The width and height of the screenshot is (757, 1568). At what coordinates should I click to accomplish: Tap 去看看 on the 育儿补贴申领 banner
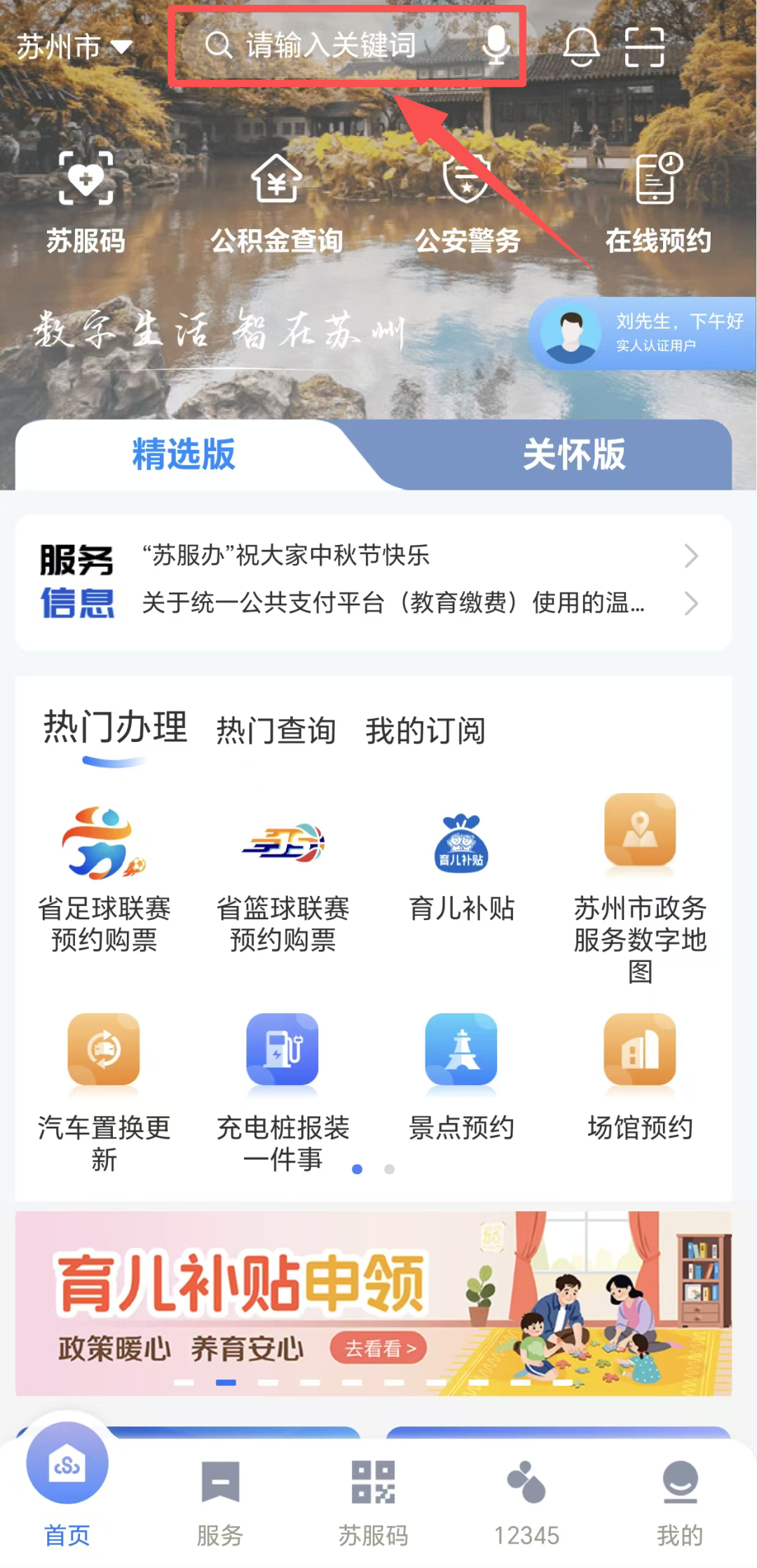click(378, 1349)
